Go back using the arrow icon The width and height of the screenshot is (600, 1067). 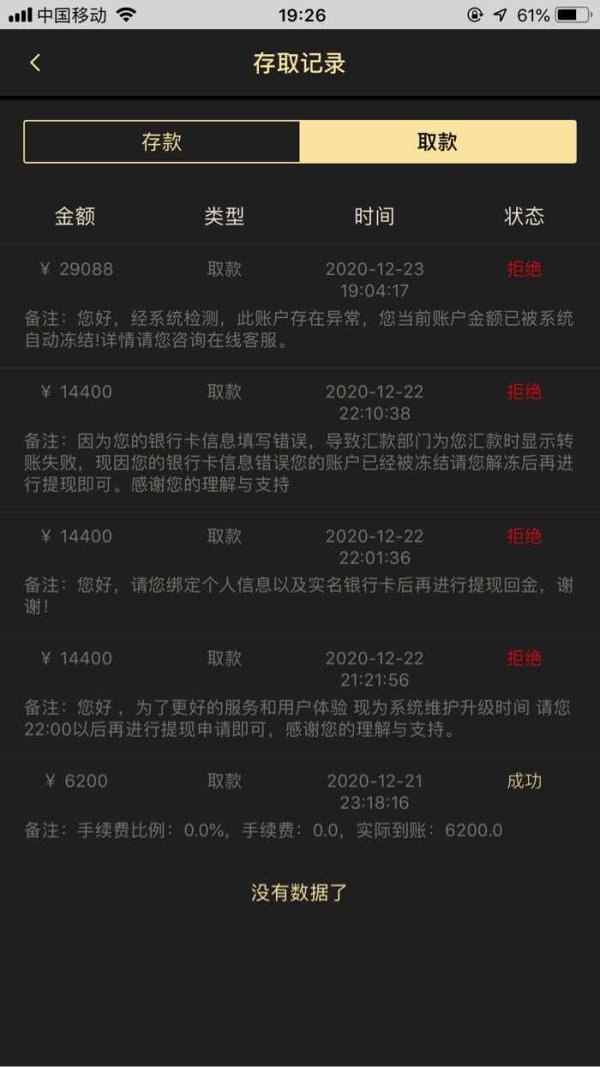point(35,63)
